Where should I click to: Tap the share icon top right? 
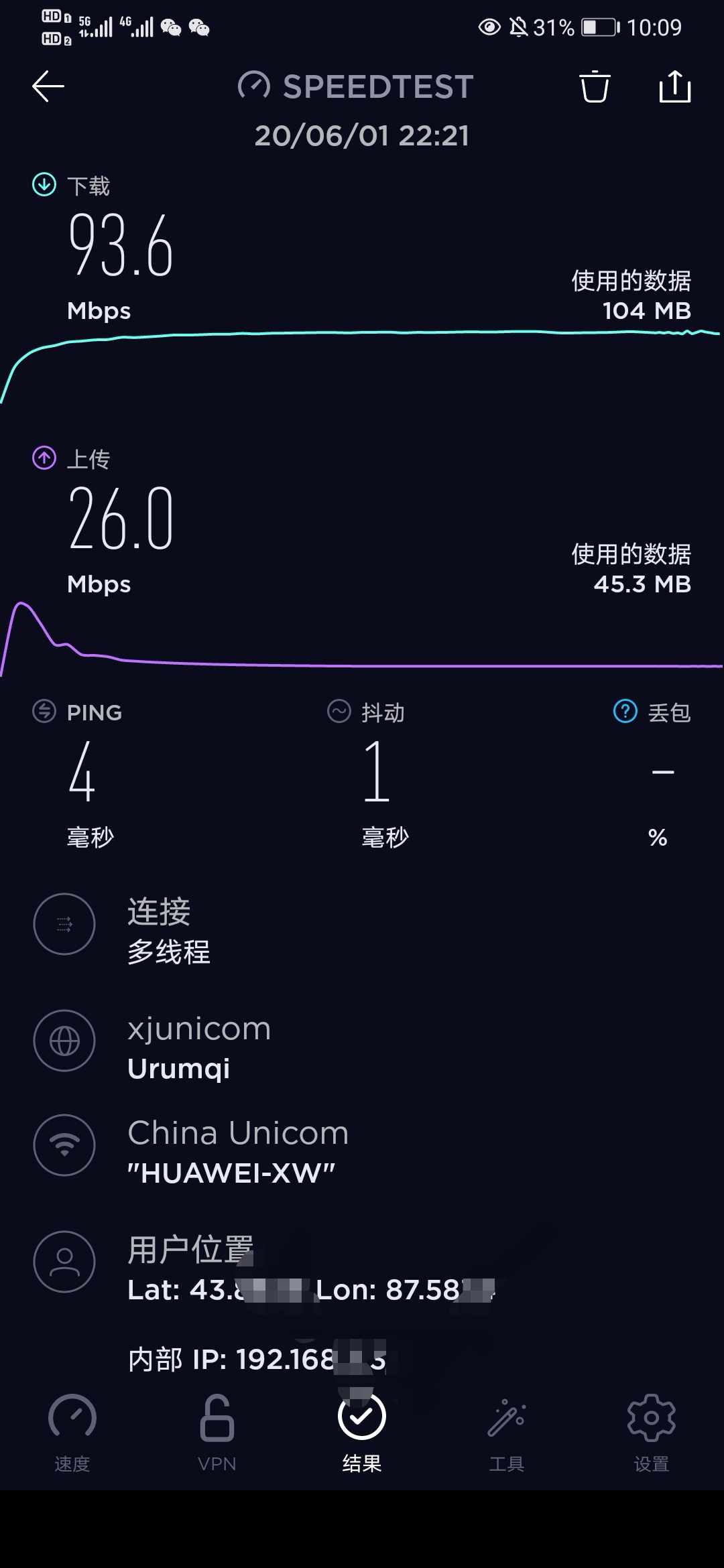coord(674,87)
